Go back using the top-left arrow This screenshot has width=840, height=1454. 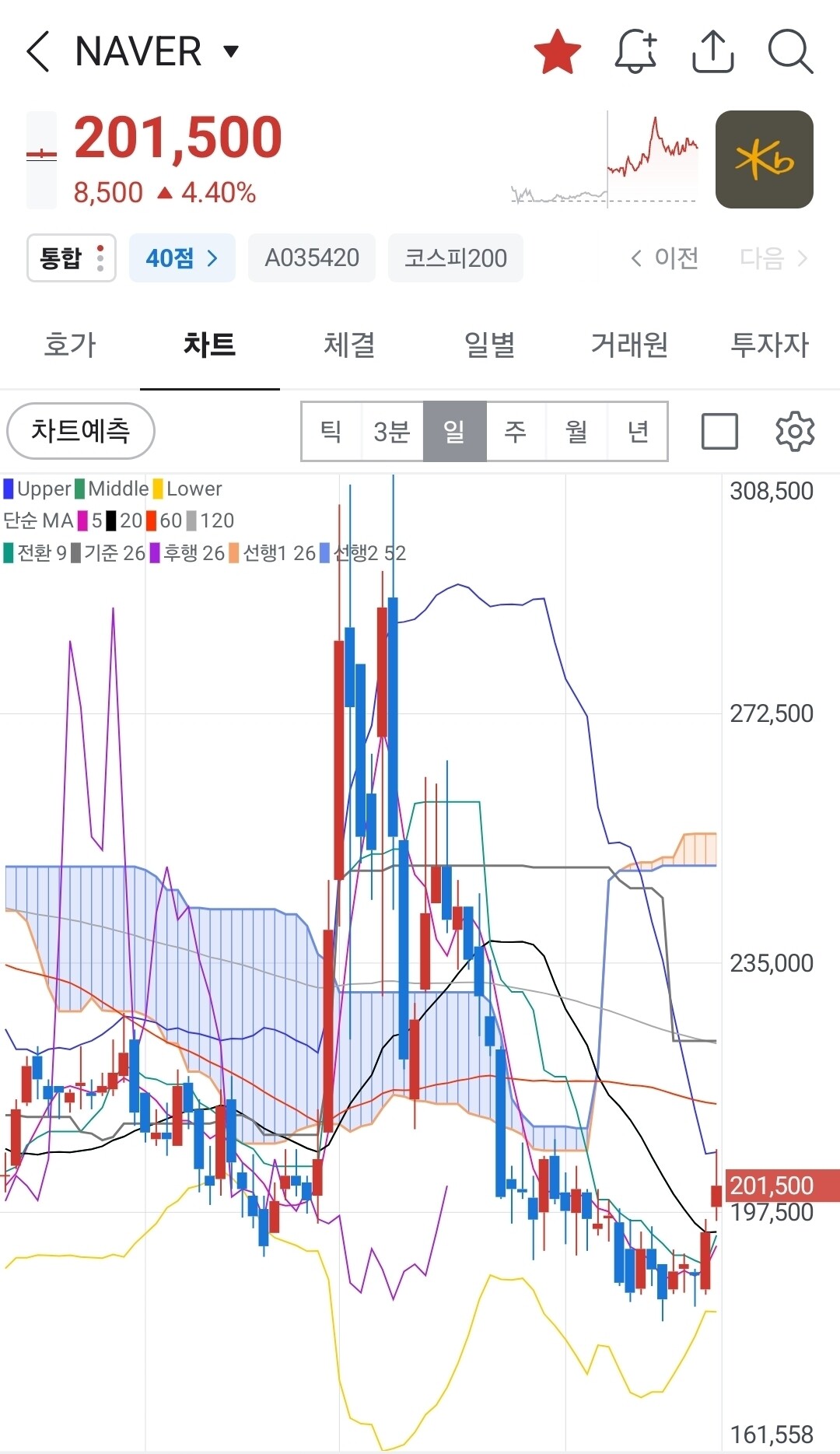tap(37, 52)
